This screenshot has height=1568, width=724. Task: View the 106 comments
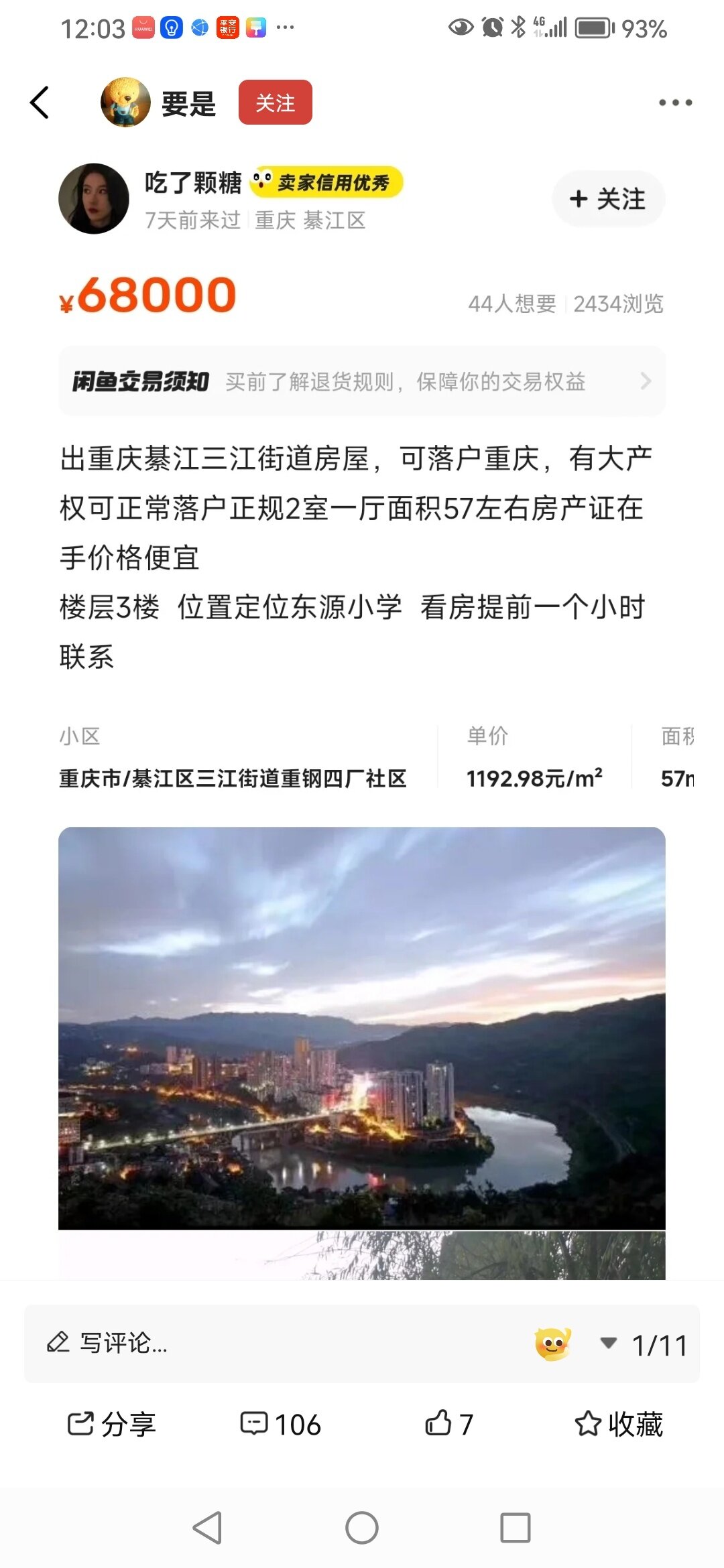point(281,1424)
